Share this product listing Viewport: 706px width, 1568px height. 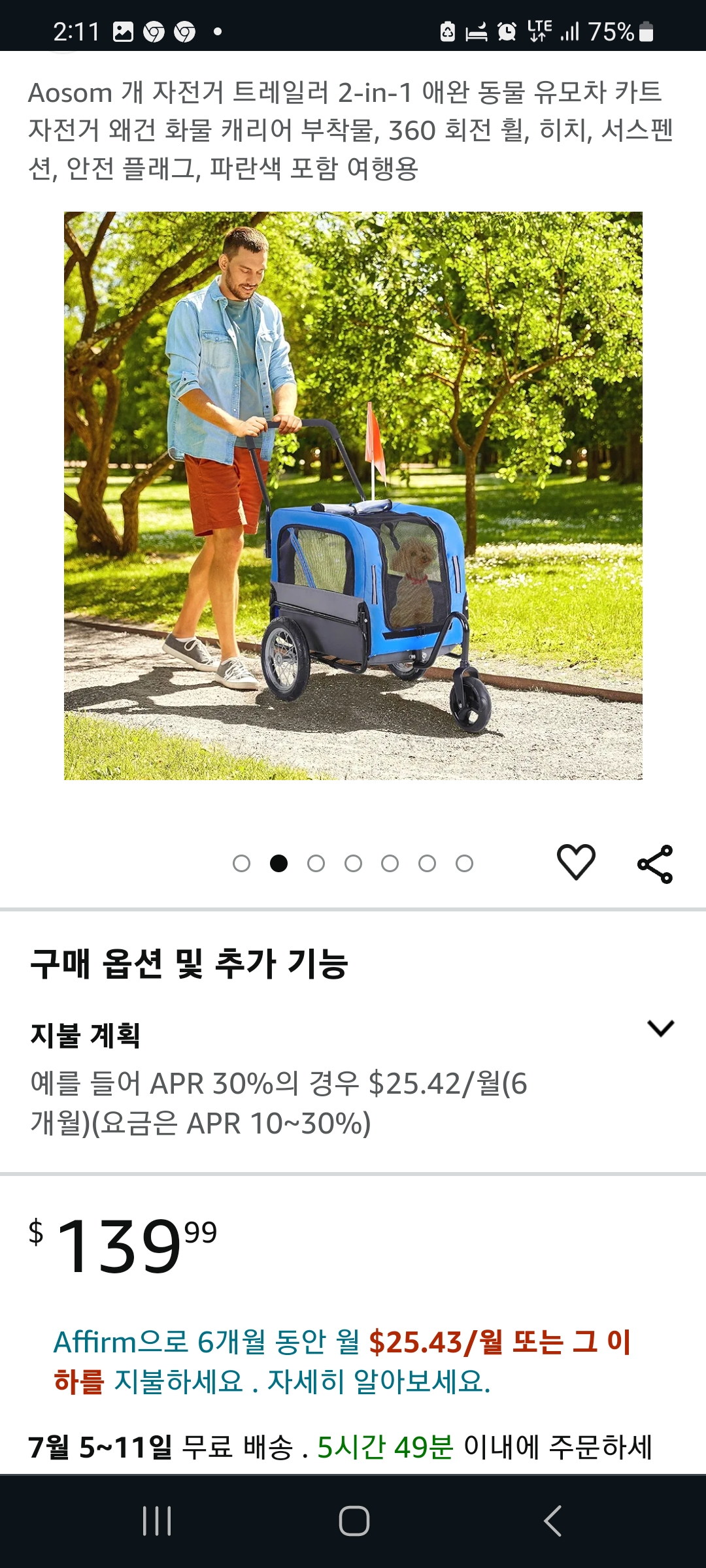[x=655, y=864]
